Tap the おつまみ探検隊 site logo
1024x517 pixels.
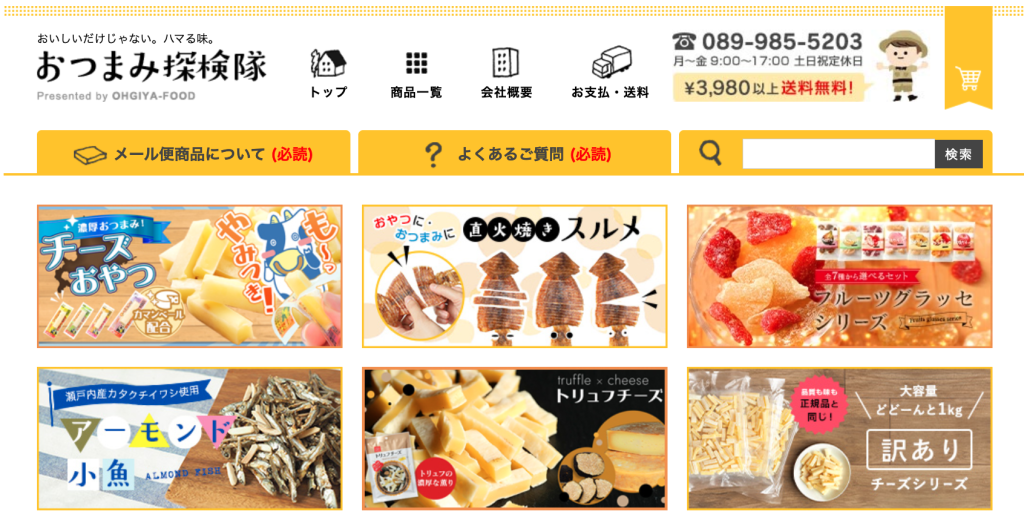(151, 67)
